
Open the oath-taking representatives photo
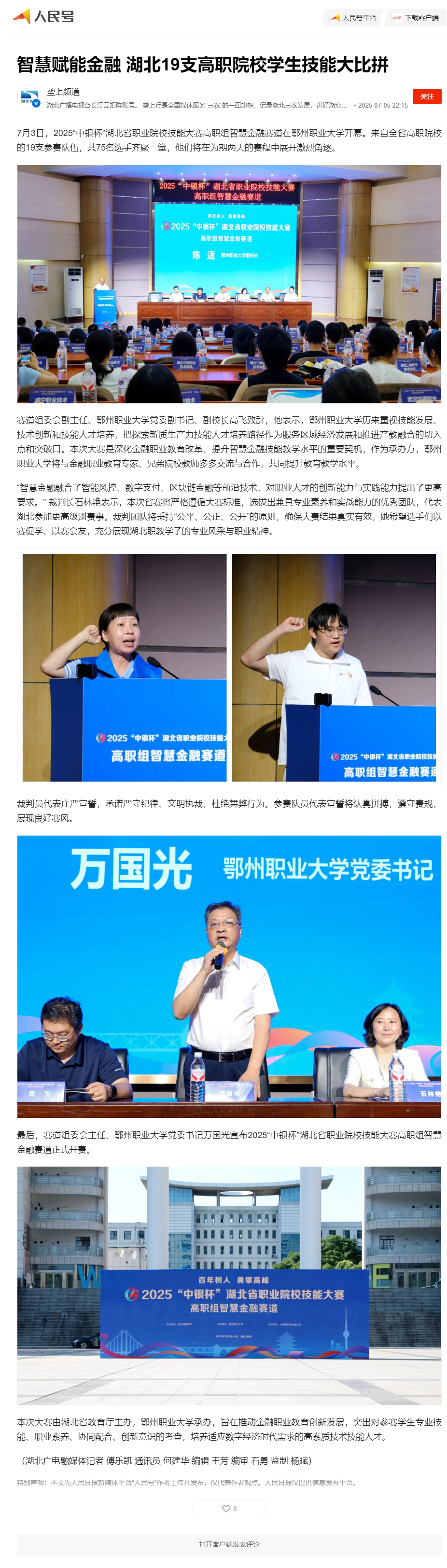pyautogui.click(x=229, y=667)
